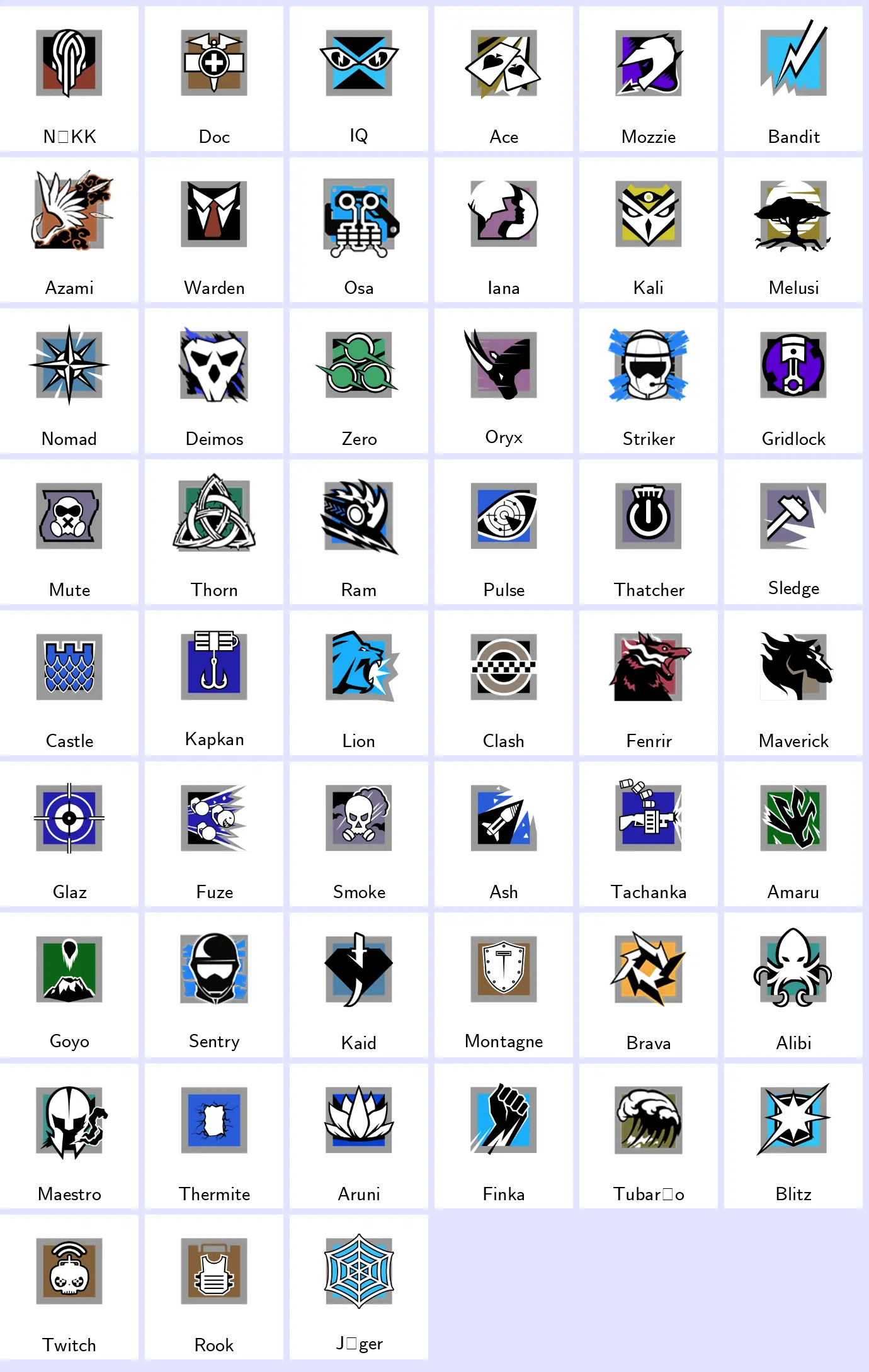Open the IQ operator card
This screenshot has height=1372, width=869.
pos(359,79)
